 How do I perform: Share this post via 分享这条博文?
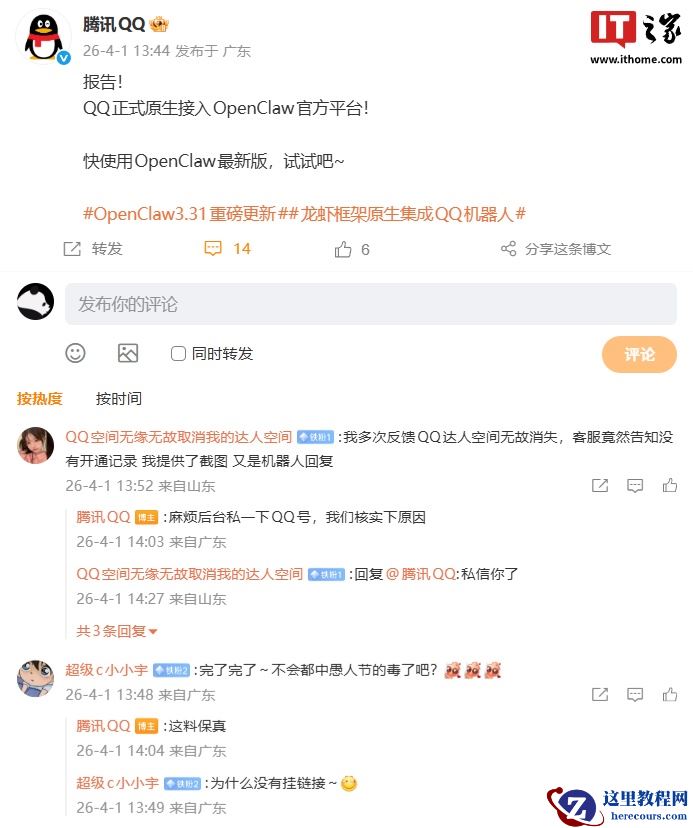click(555, 249)
